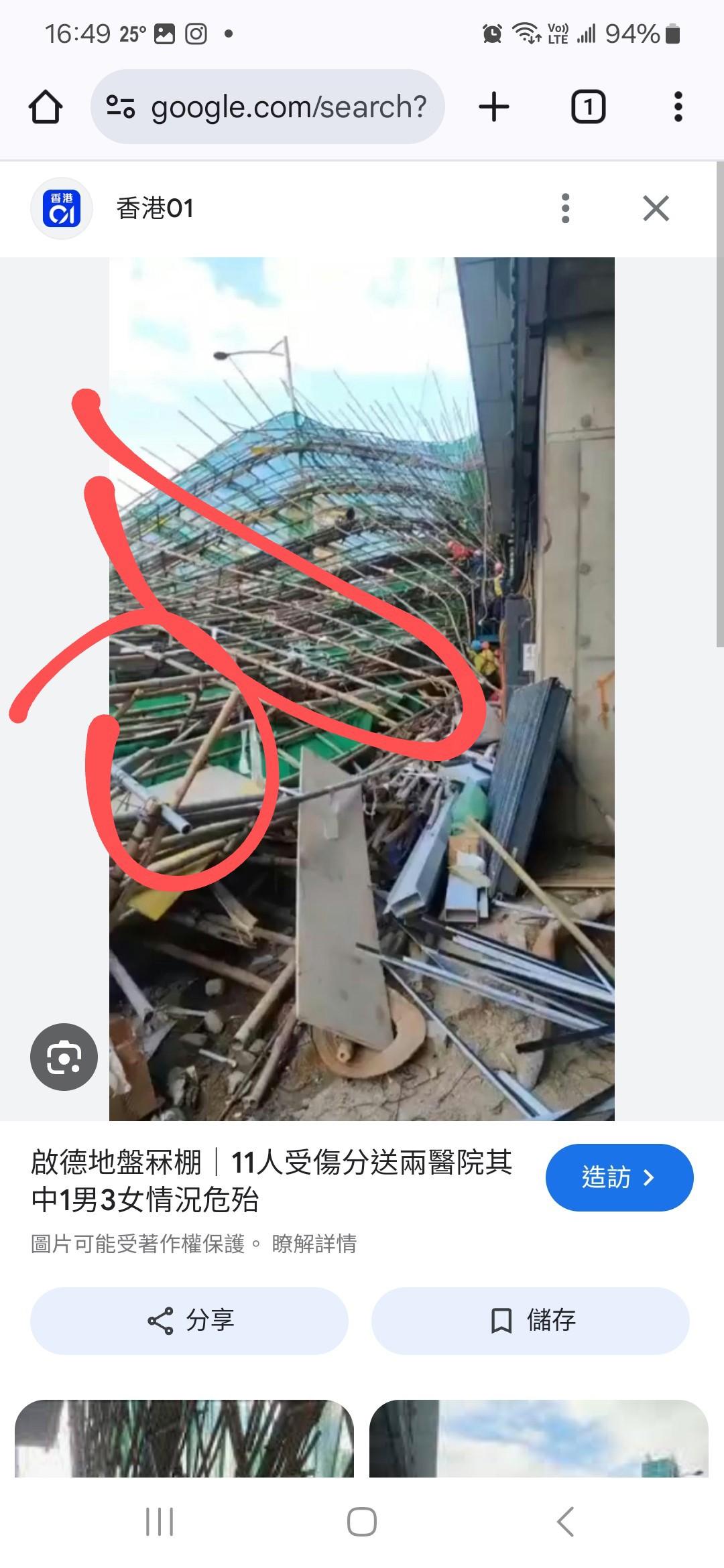The width and height of the screenshot is (724, 1568).
Task: Share this image with 分享
Action: pyautogui.click(x=189, y=1321)
